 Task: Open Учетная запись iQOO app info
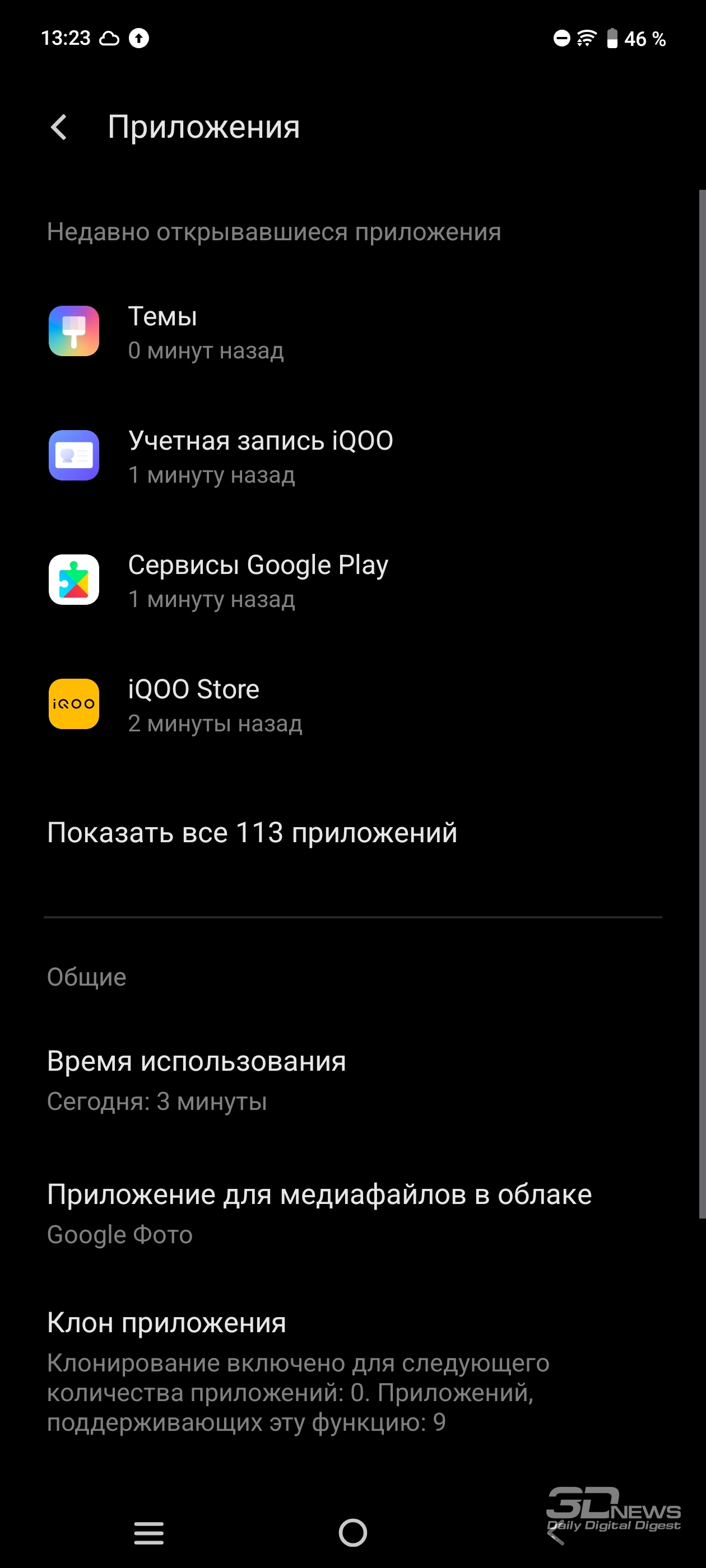[352, 455]
